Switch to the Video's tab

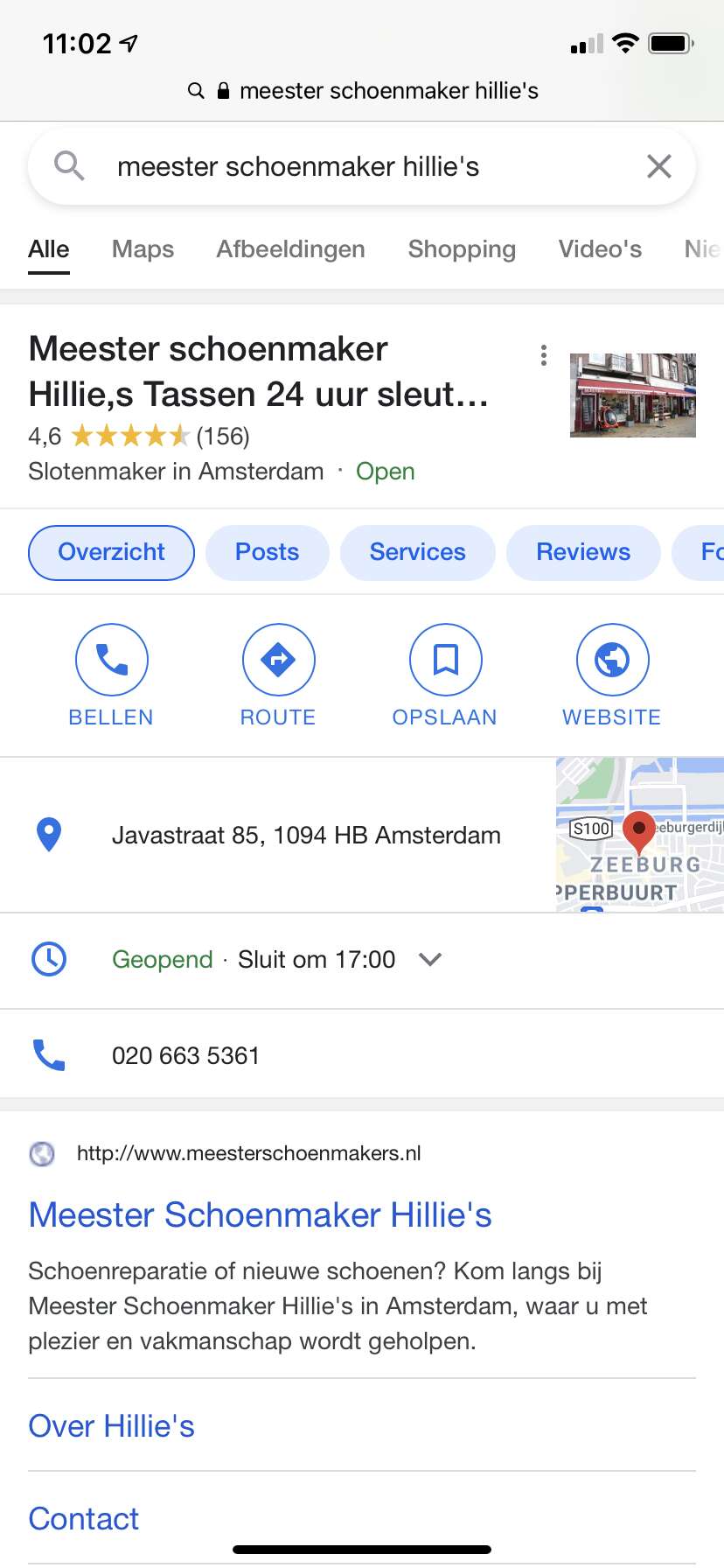[600, 249]
